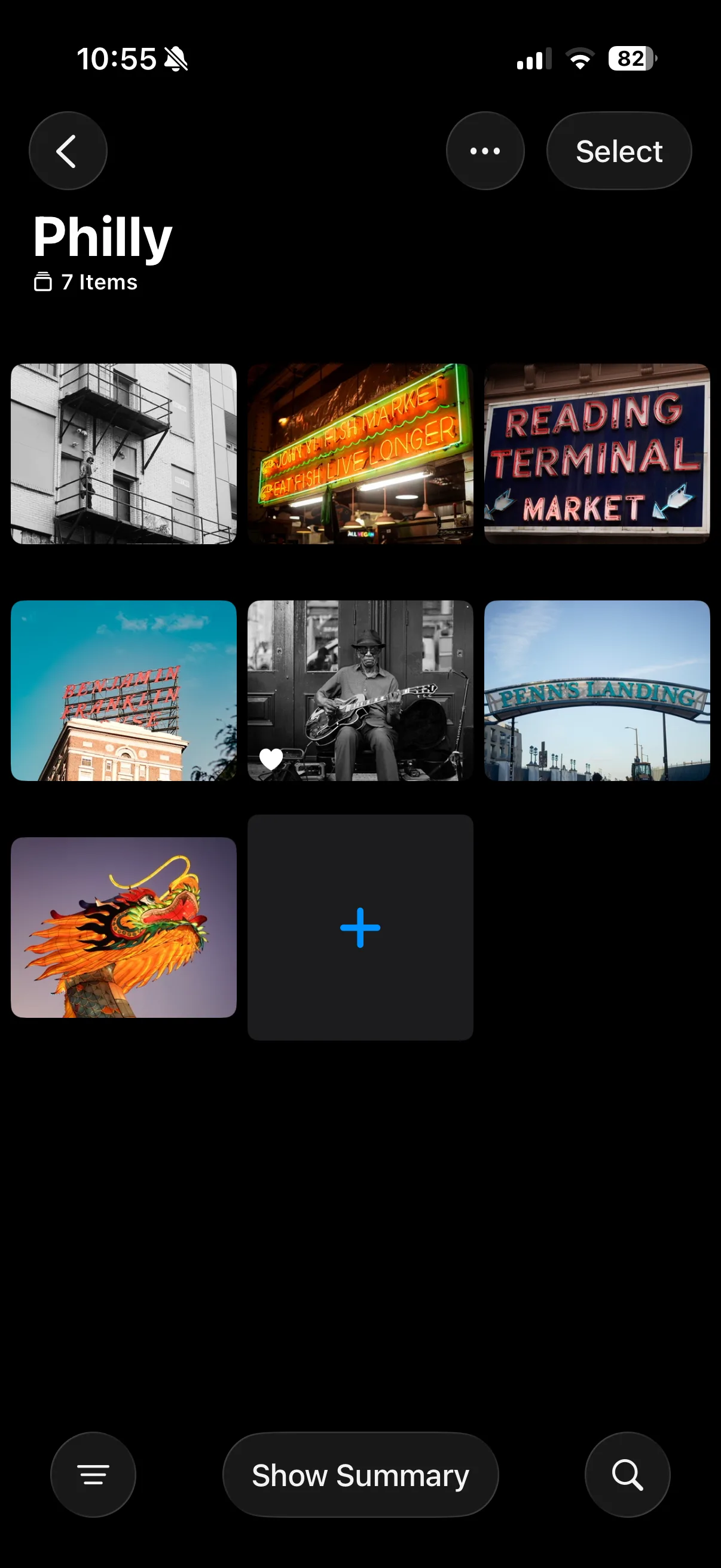Viewport: 721px width, 1568px height.
Task: Open the search within this album
Action: pos(626,1474)
